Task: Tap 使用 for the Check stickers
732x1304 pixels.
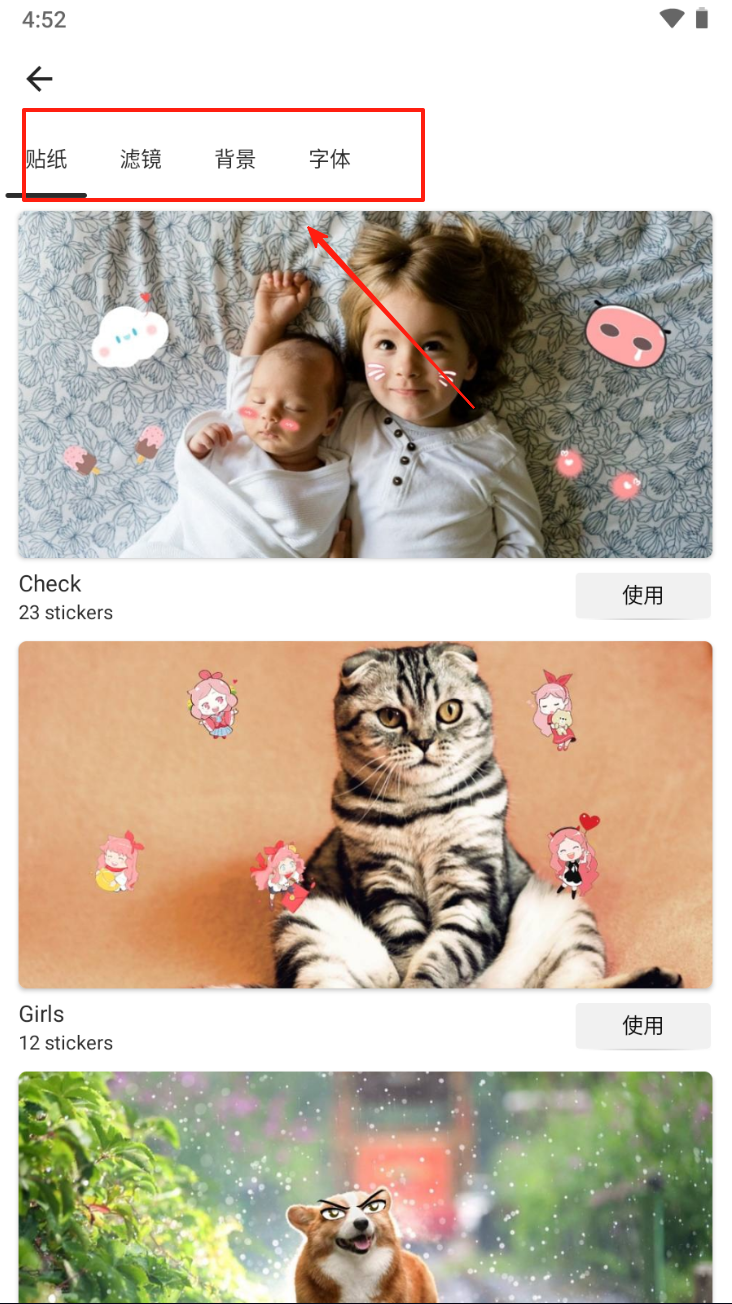Action: pos(642,596)
